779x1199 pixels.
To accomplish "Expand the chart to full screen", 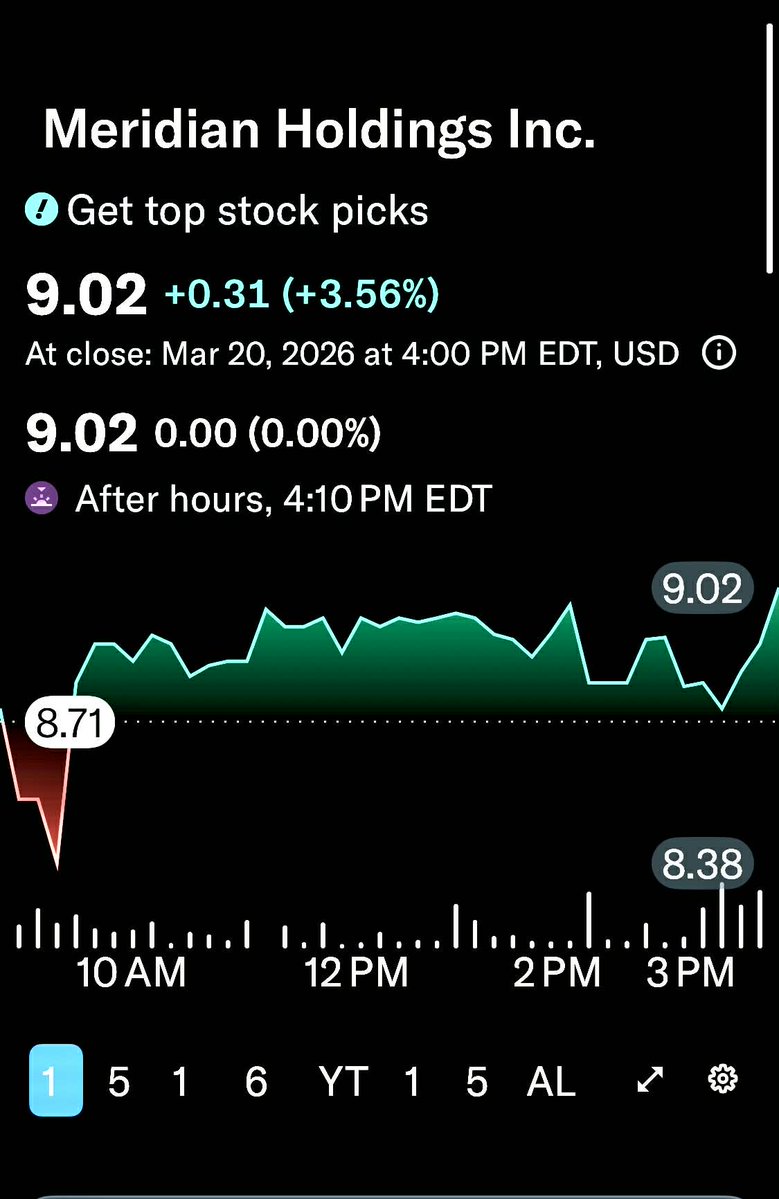I will 651,1080.
